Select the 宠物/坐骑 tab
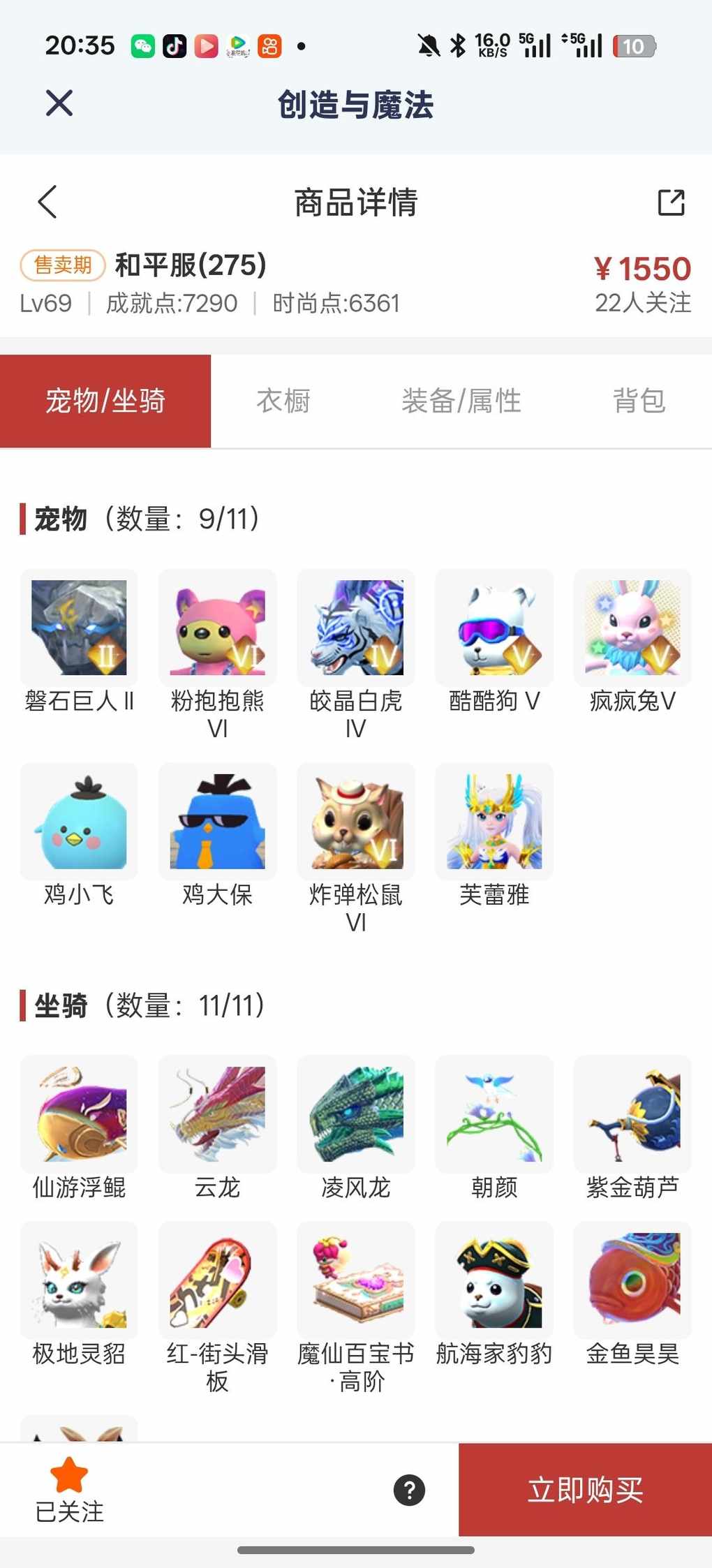 (x=105, y=401)
